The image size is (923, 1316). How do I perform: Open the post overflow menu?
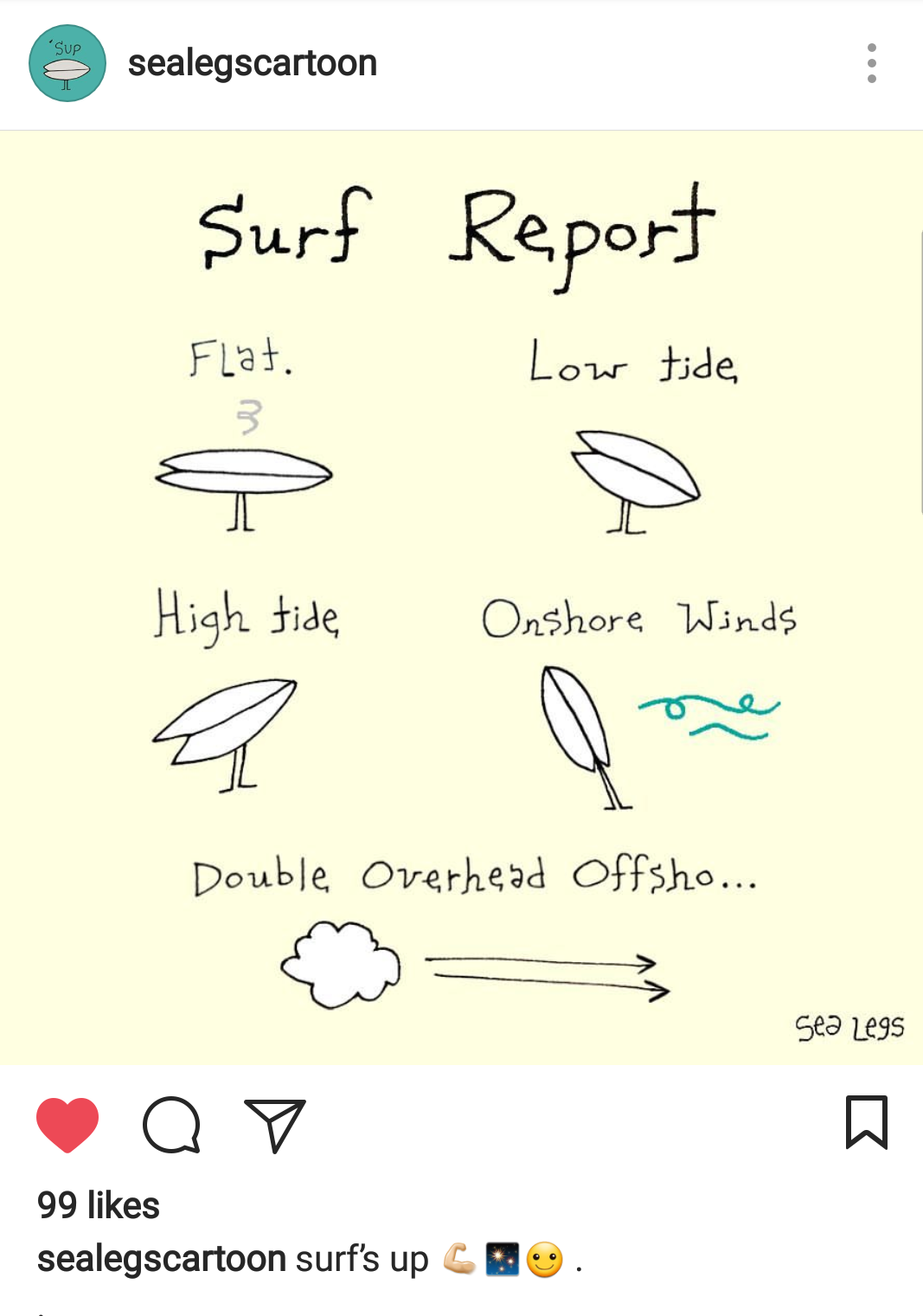click(871, 63)
